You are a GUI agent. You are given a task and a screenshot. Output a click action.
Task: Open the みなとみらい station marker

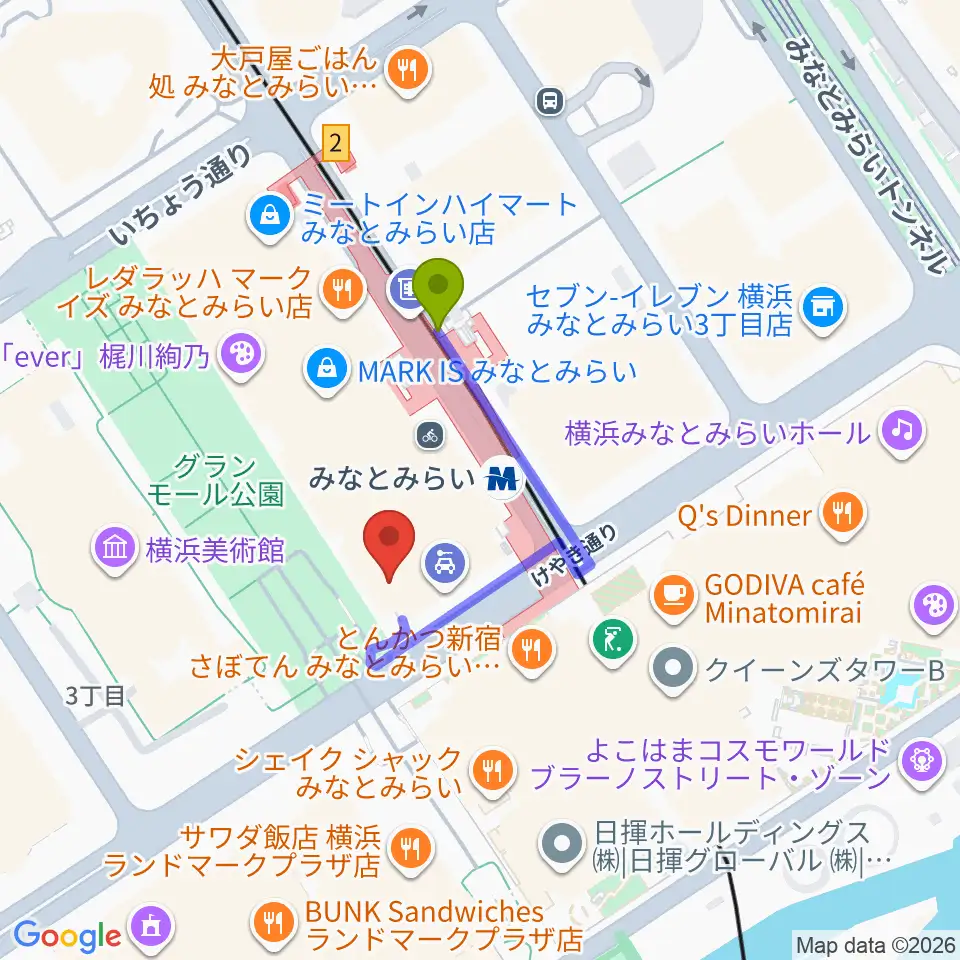(x=502, y=479)
